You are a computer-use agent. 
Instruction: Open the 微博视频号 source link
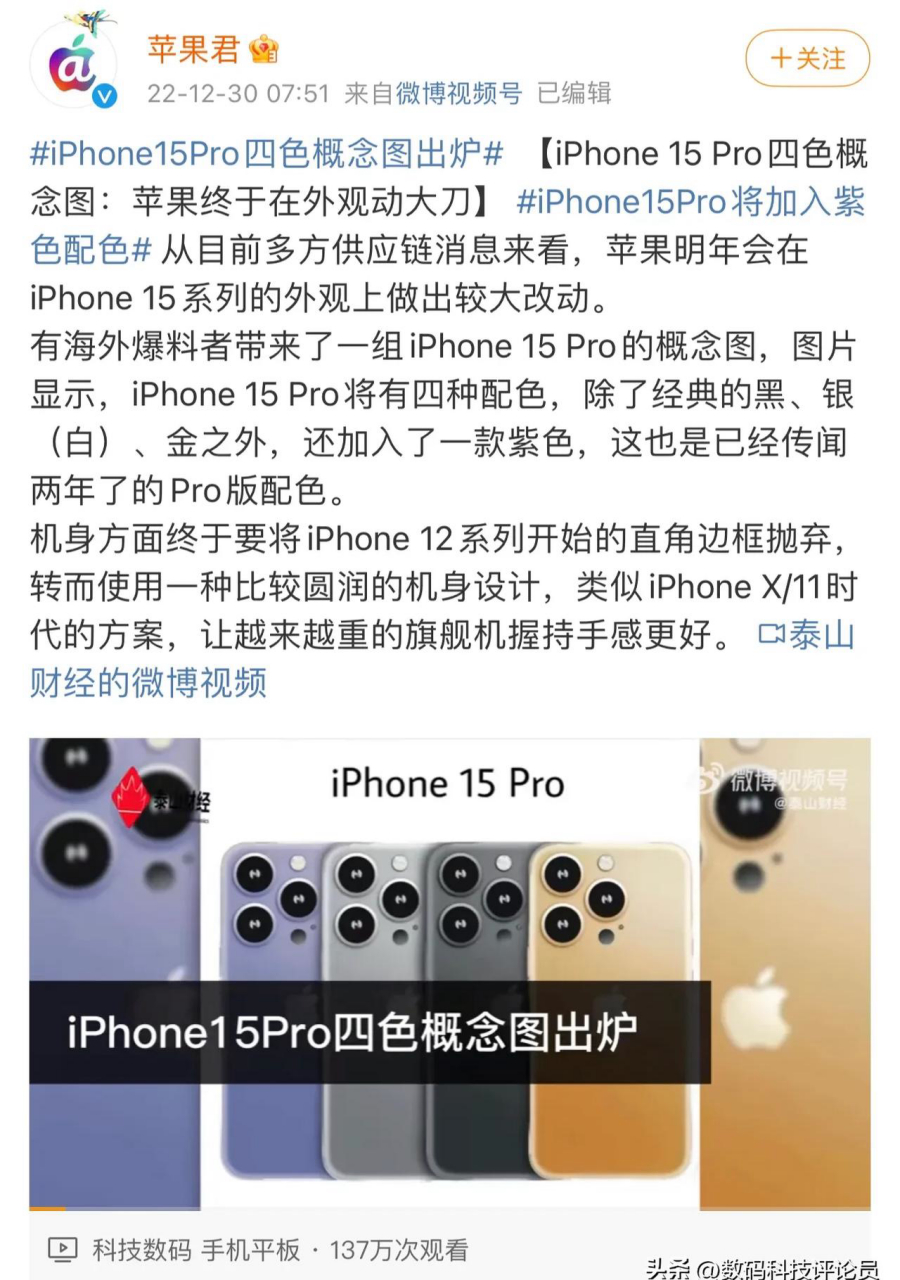pyautogui.click(x=459, y=94)
